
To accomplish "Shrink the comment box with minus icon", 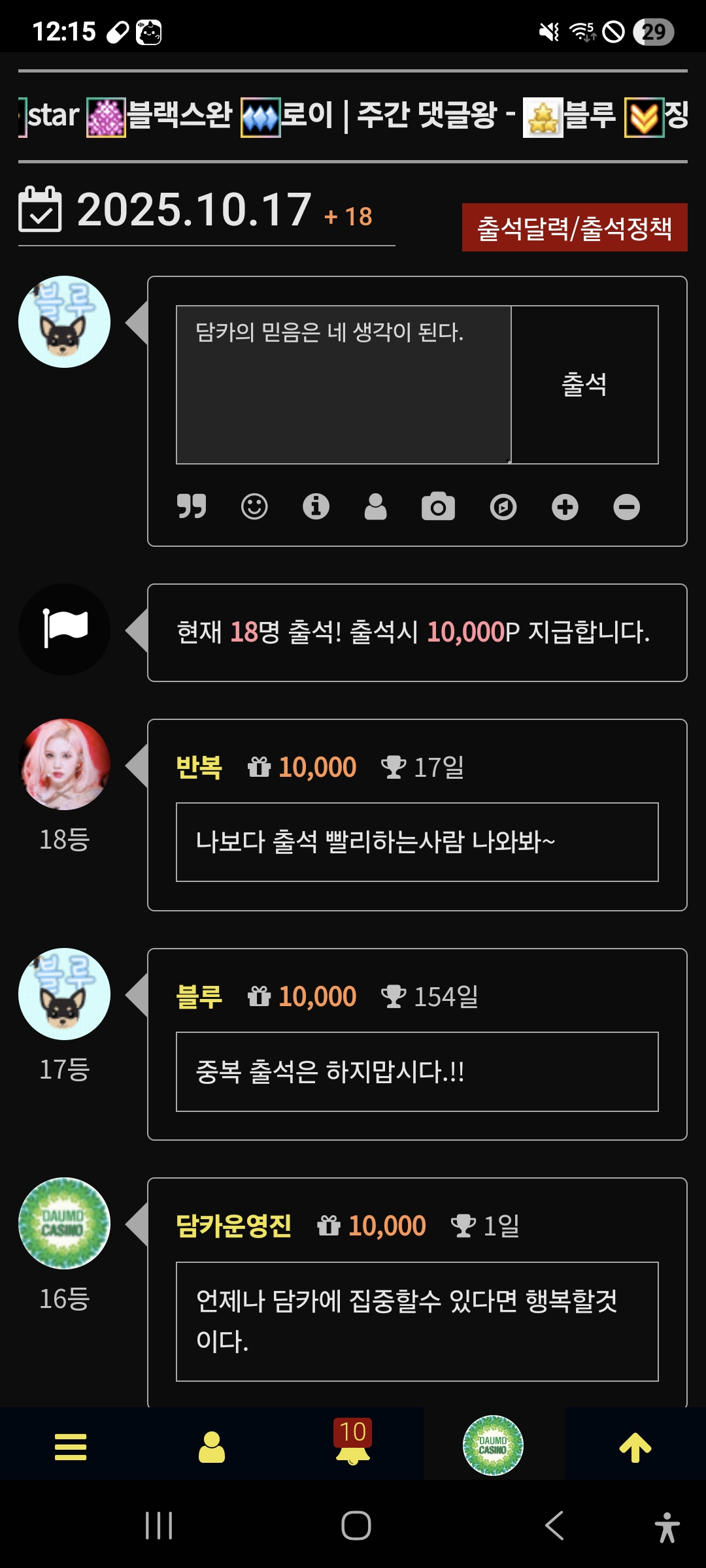I will [626, 507].
